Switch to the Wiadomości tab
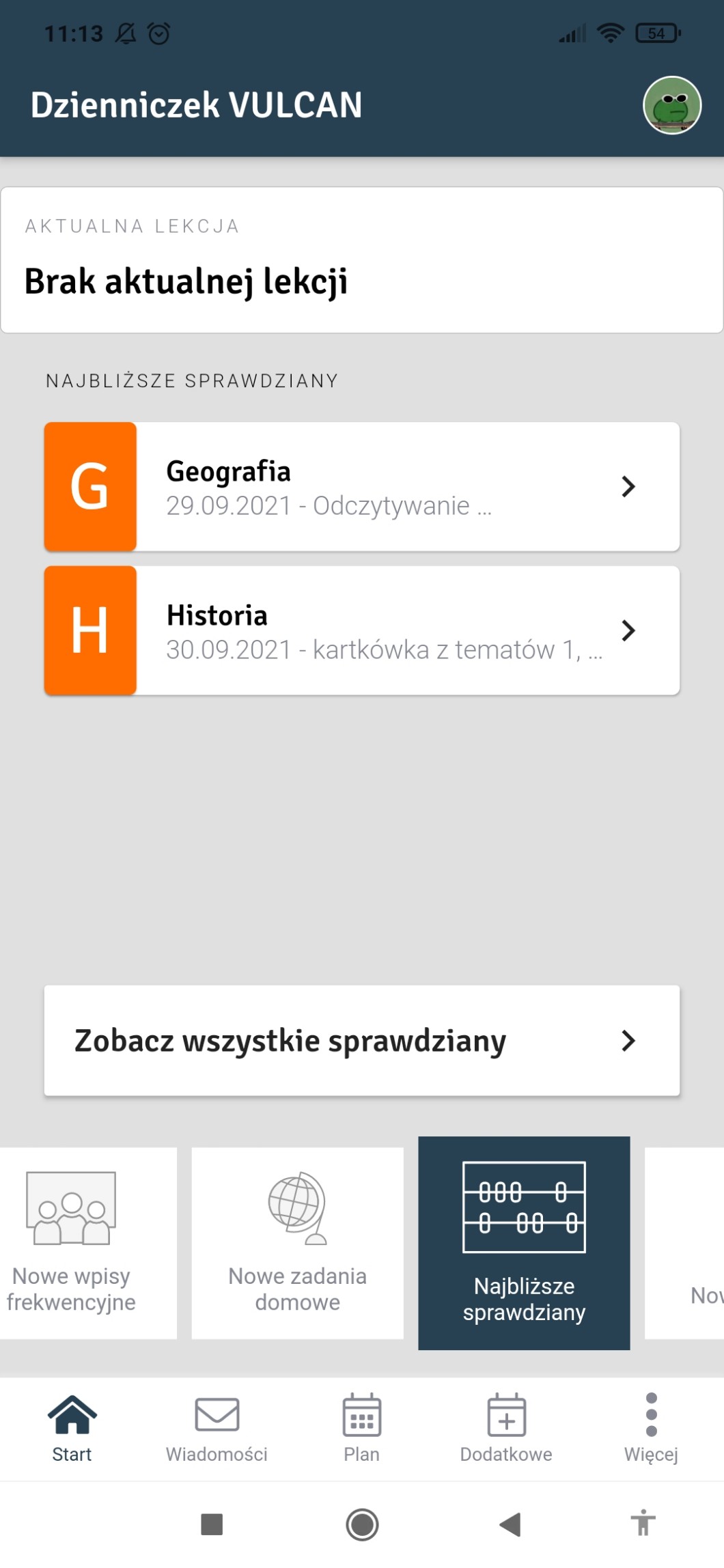The width and height of the screenshot is (724, 1568). [x=217, y=1427]
